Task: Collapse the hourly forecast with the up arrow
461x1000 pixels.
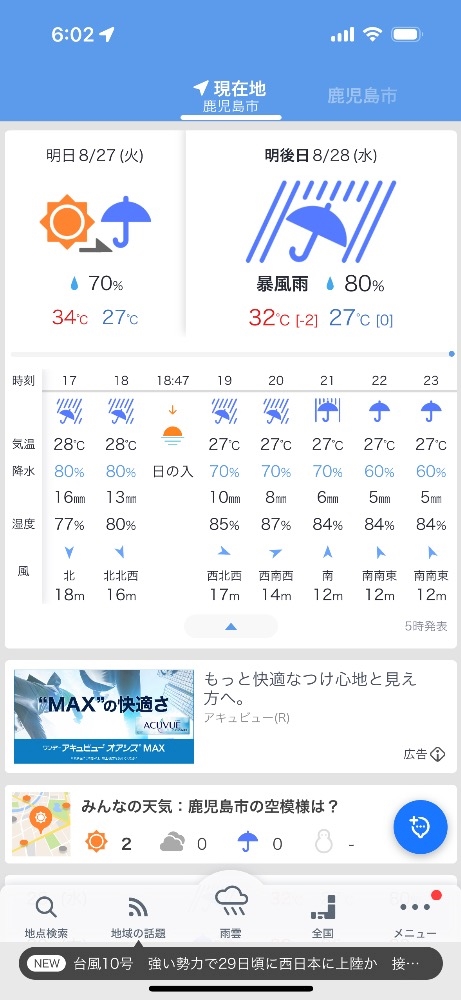Action: pos(231,627)
